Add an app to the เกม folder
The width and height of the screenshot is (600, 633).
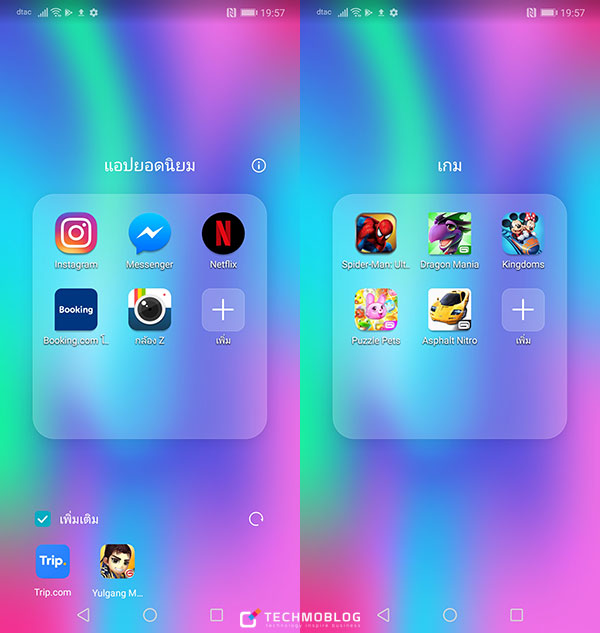point(523,310)
